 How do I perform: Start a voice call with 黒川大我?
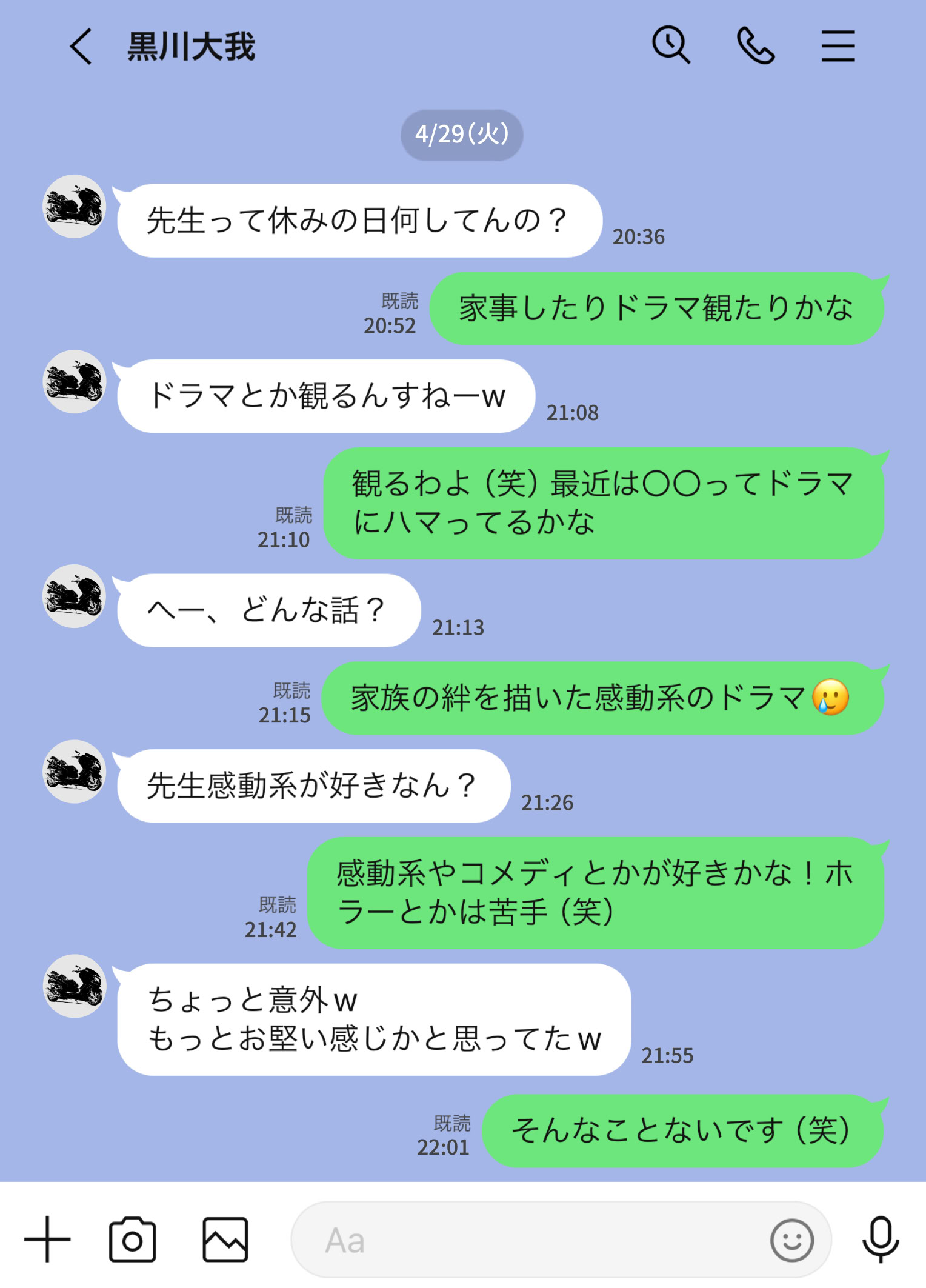[755, 46]
